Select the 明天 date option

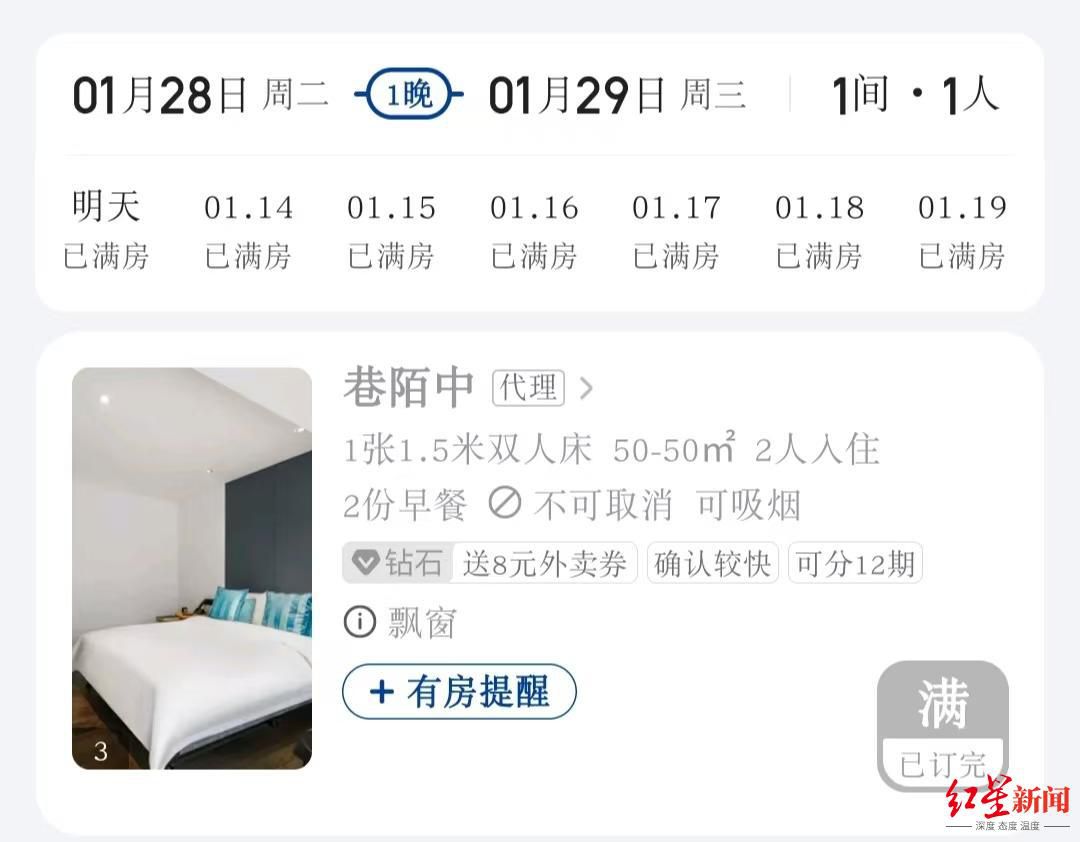click(106, 231)
